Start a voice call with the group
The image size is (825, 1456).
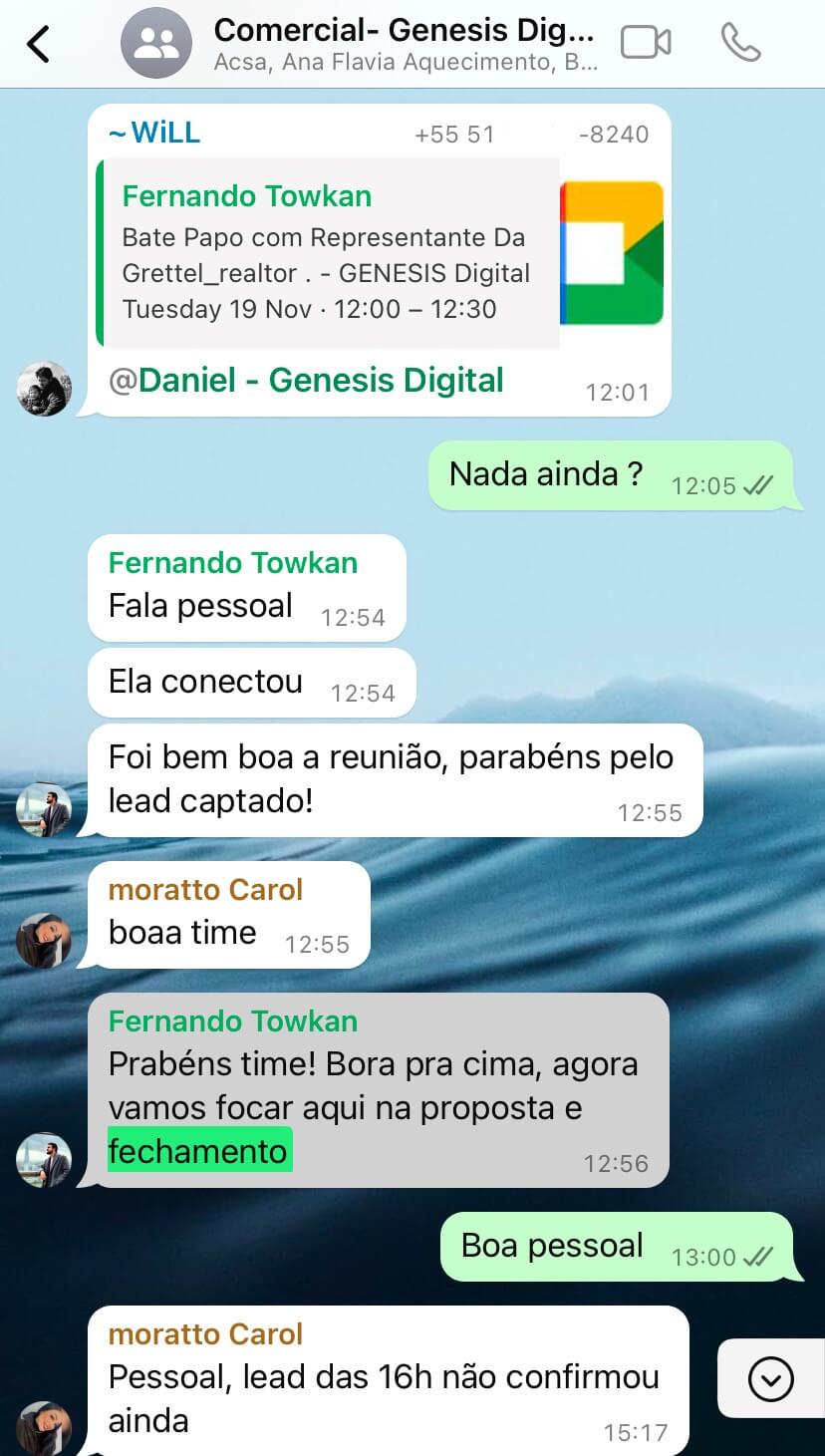[x=740, y=43]
